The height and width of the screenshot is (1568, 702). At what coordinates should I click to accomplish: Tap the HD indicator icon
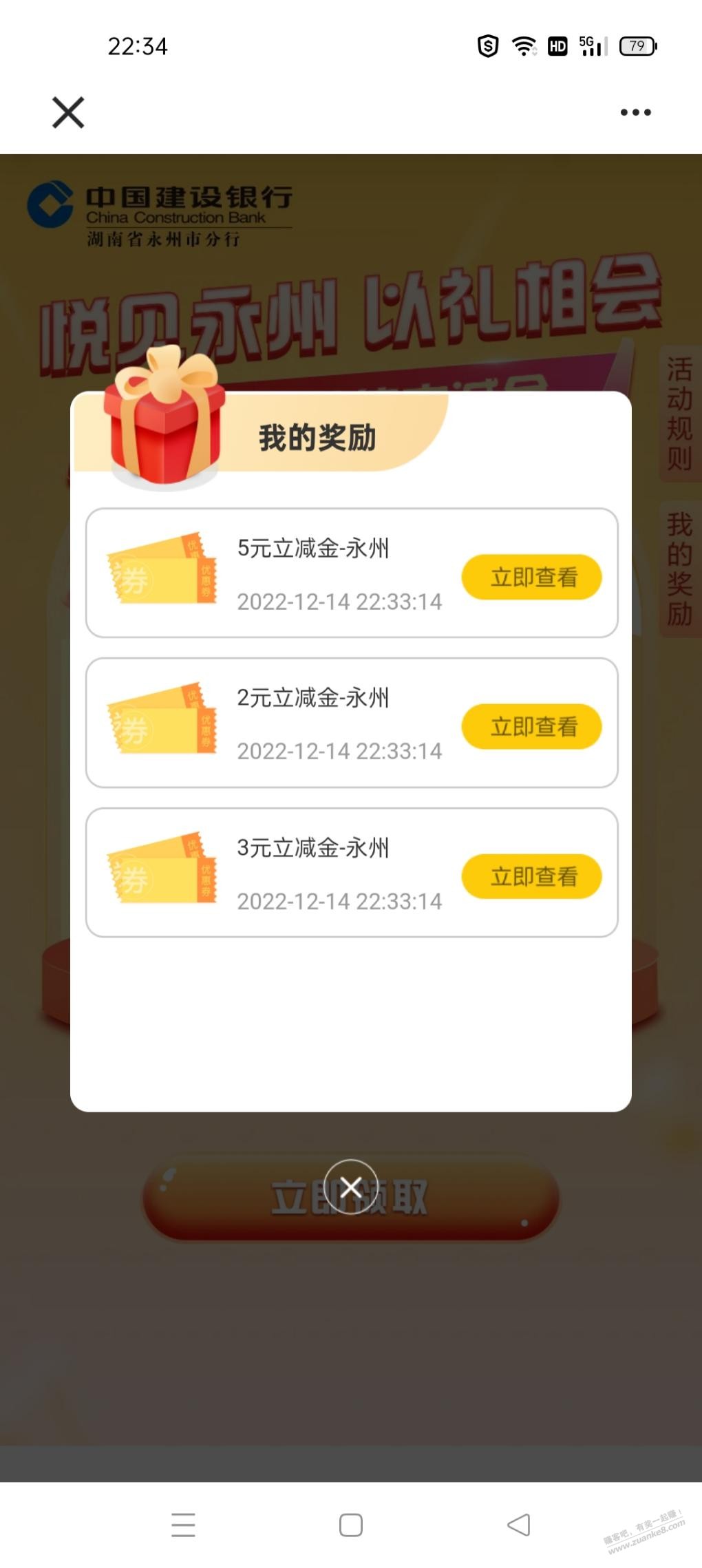tap(557, 45)
